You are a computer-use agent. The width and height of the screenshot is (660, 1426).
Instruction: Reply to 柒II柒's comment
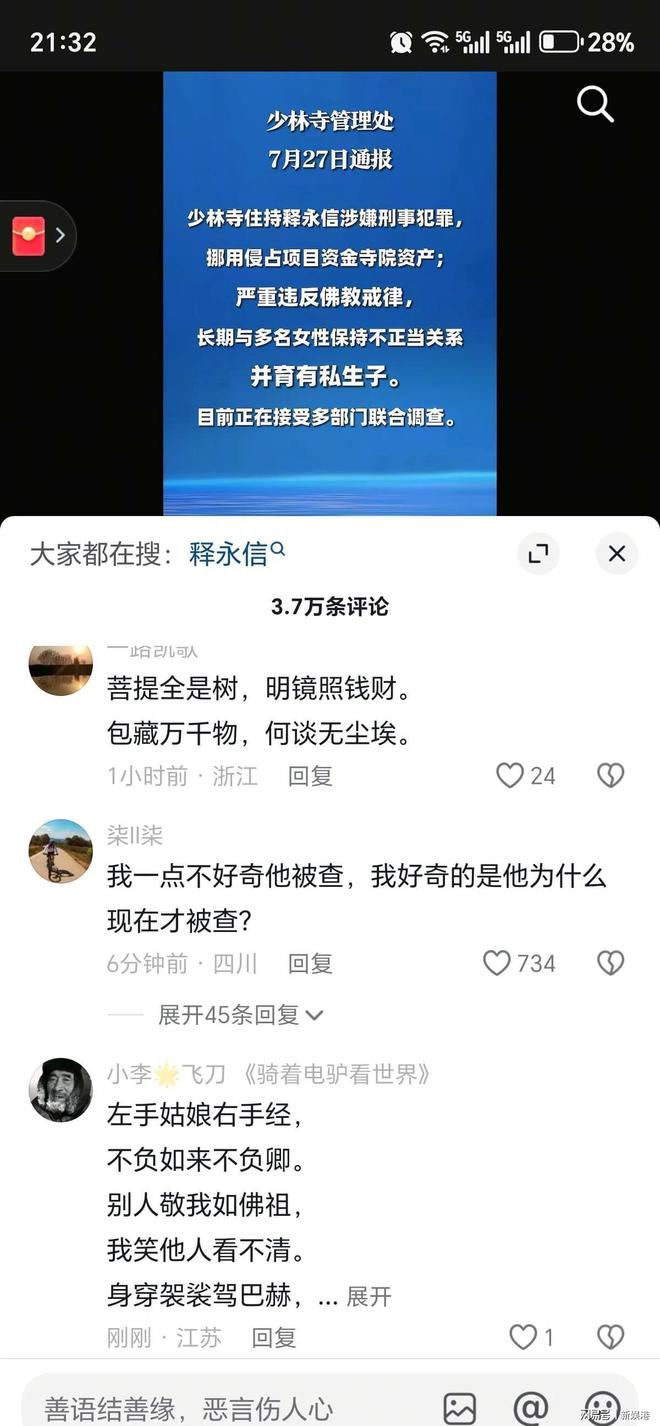[310, 964]
